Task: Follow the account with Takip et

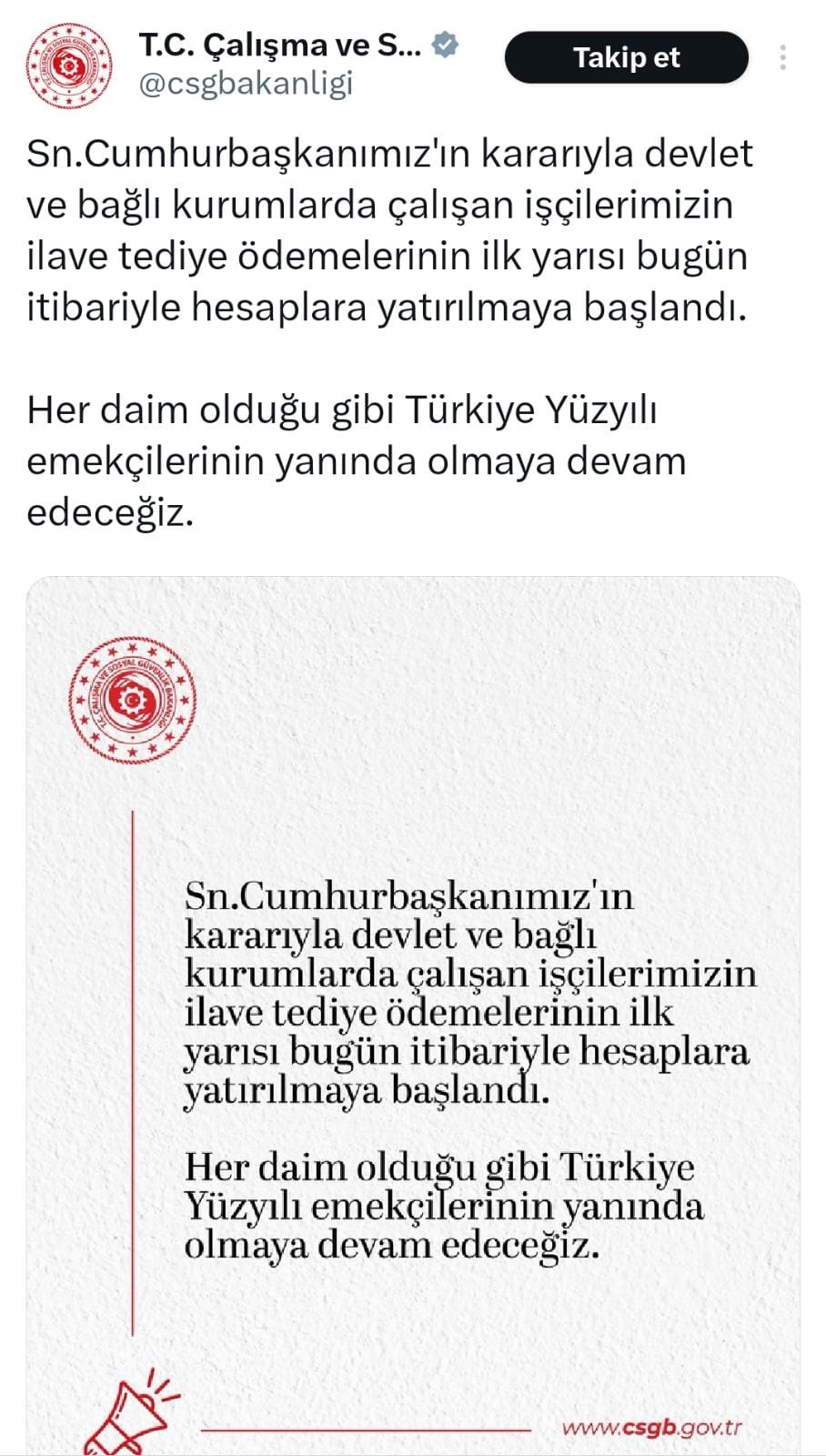Action: pos(626,57)
